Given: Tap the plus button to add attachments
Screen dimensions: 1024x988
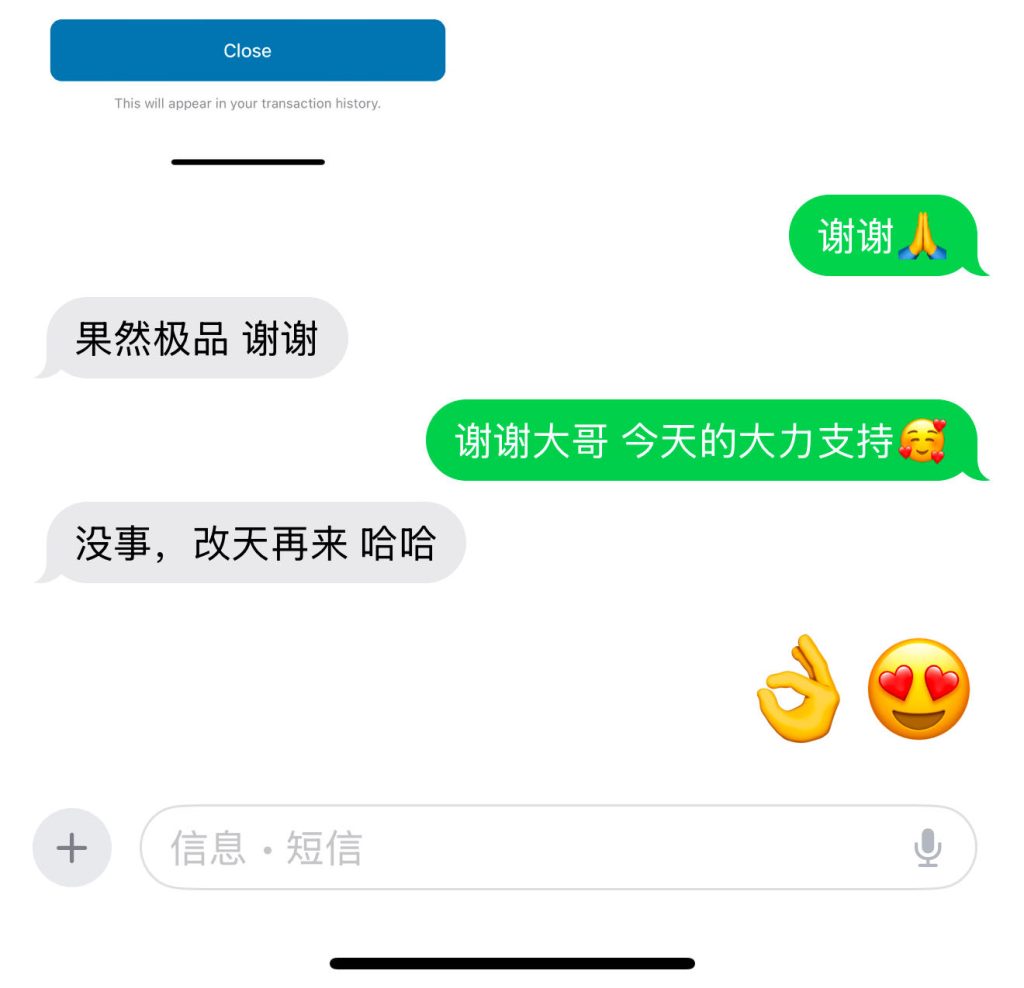Looking at the screenshot, I should 72,848.
